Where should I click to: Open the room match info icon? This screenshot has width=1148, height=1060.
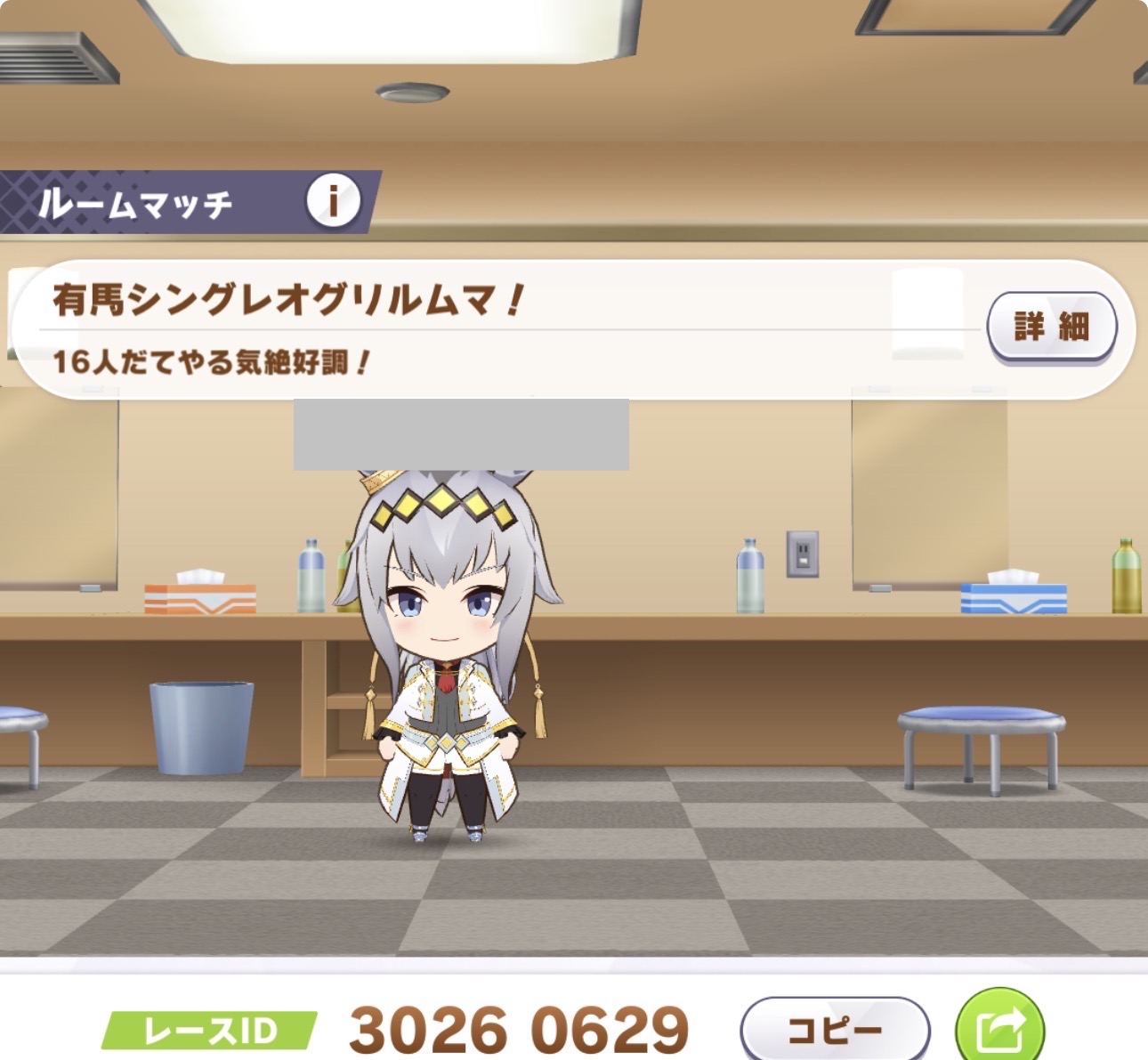click(x=334, y=201)
